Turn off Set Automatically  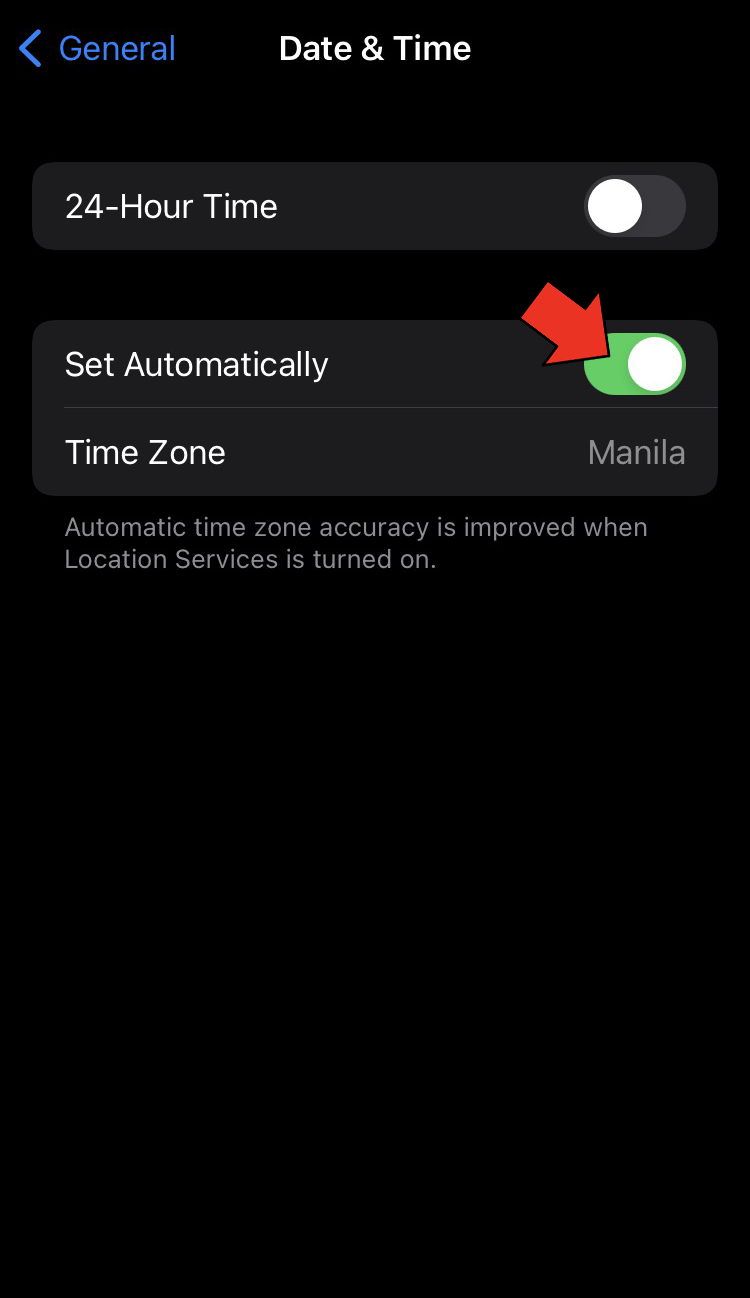pos(636,364)
